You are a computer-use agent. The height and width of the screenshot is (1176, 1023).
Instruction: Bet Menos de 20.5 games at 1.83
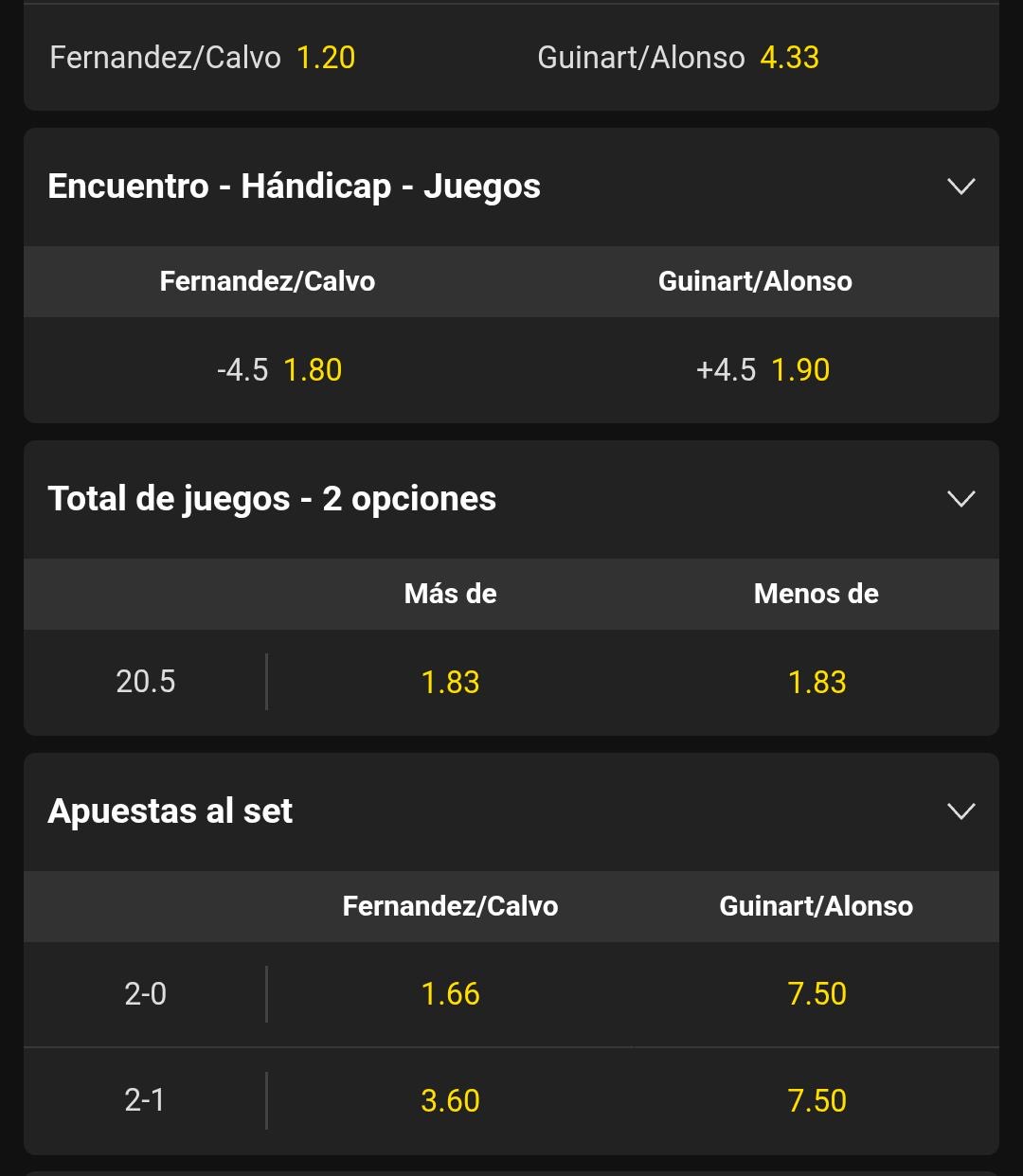coord(817,682)
